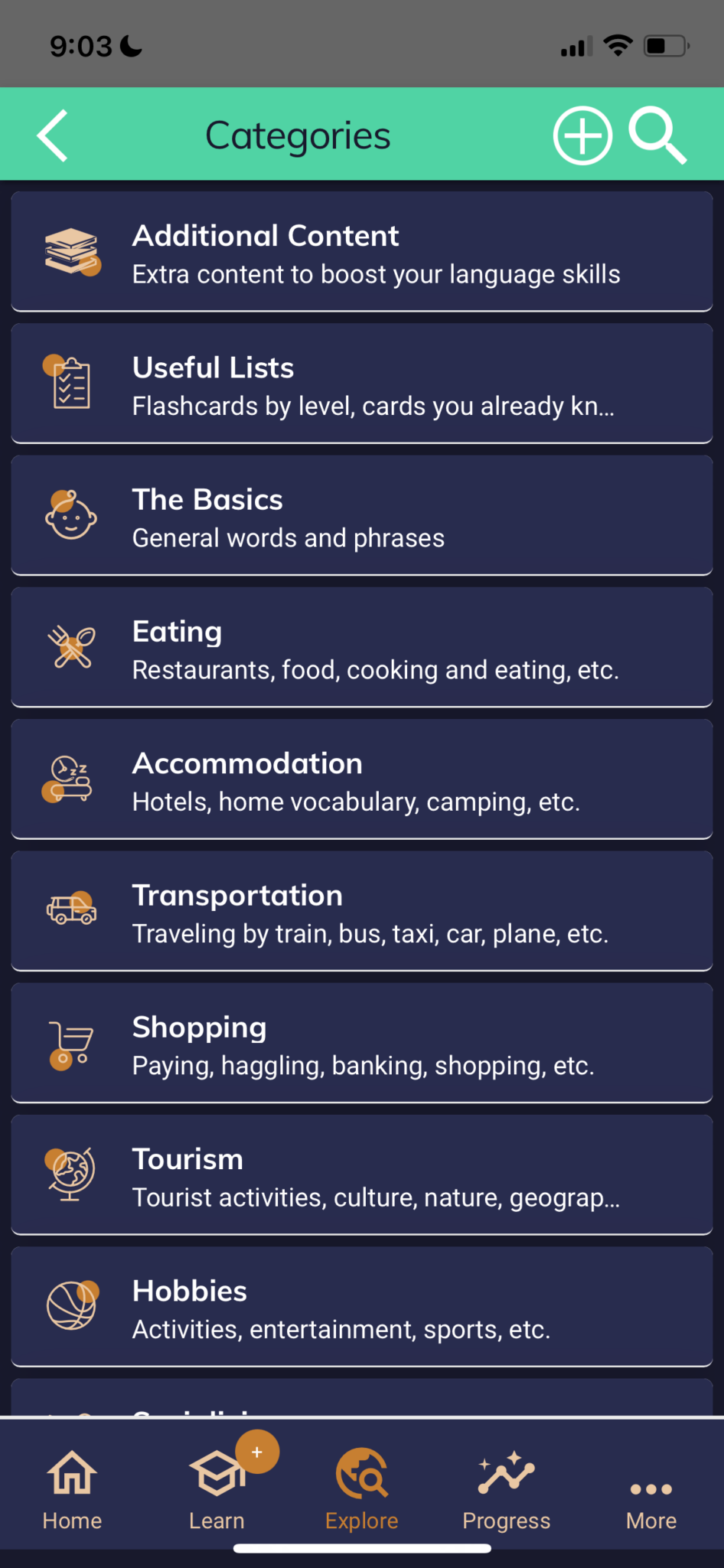Screen dimensions: 724x1568
Task: Select the Shopping category
Action: 362,1044
